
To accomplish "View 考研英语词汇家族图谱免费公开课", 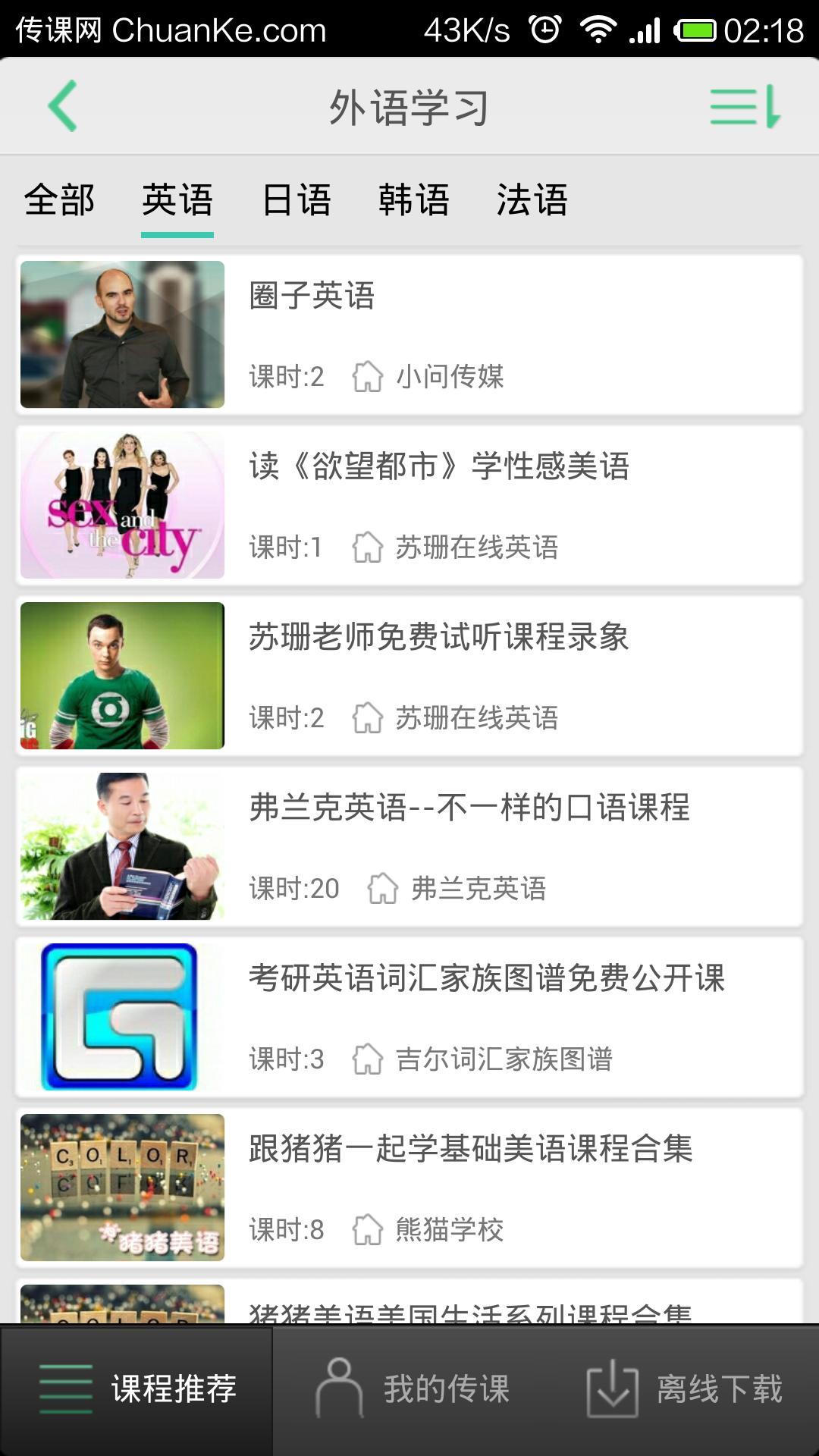I will [409, 1017].
